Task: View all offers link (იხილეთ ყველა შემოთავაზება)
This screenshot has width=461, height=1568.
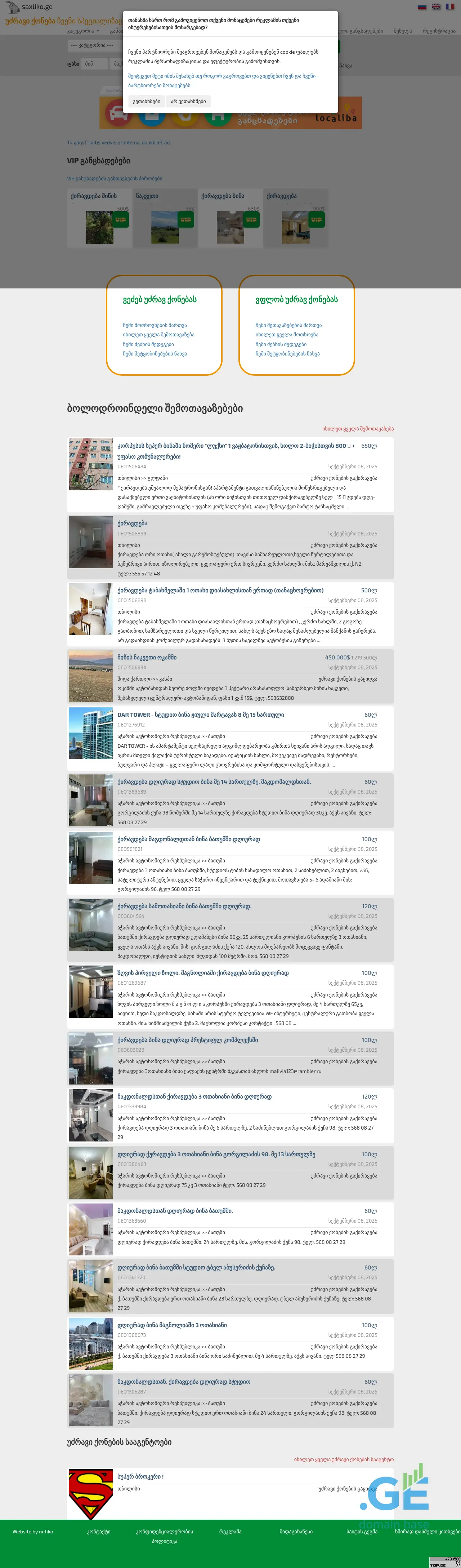Action: coord(358,429)
